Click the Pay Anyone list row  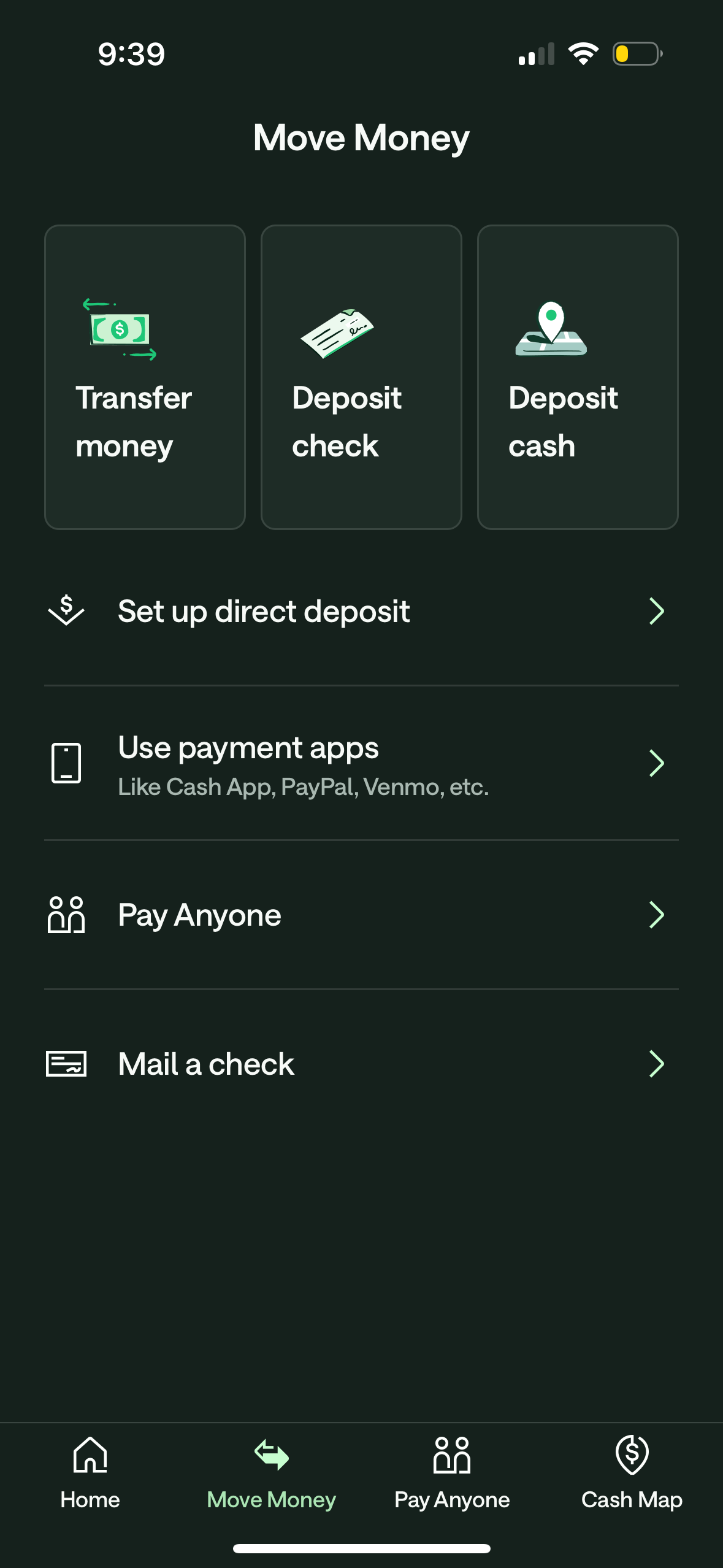[362, 915]
